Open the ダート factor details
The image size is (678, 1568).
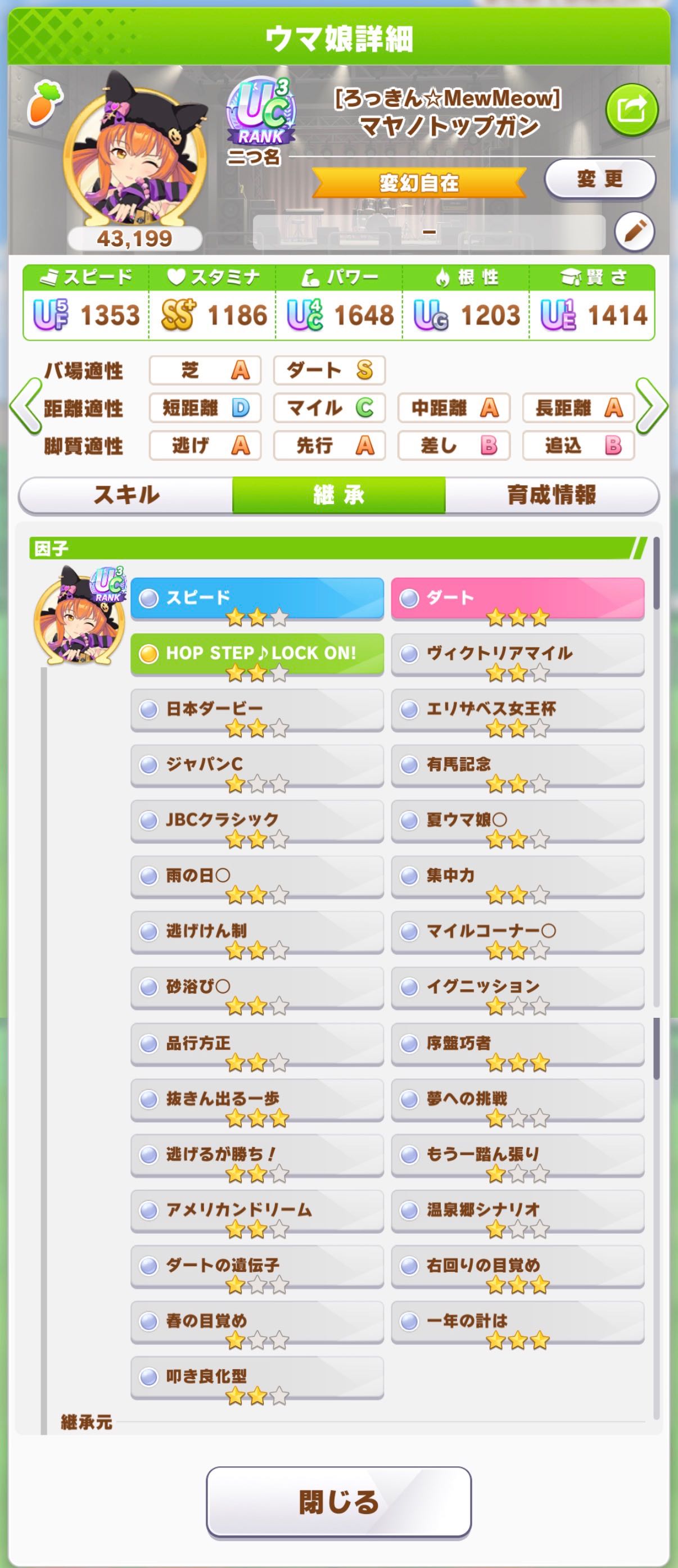coord(517,599)
